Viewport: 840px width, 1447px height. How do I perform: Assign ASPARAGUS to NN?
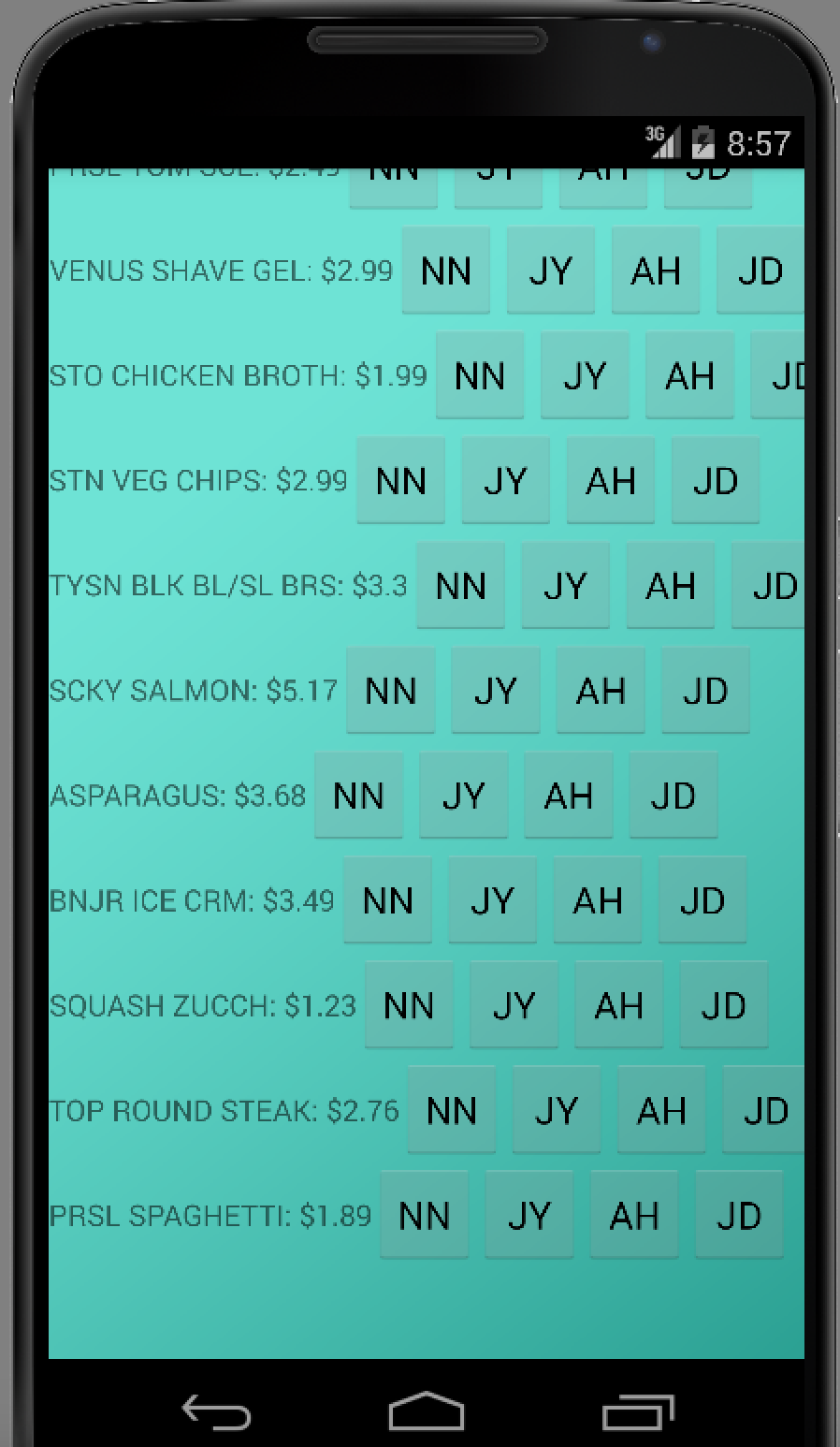coord(358,796)
